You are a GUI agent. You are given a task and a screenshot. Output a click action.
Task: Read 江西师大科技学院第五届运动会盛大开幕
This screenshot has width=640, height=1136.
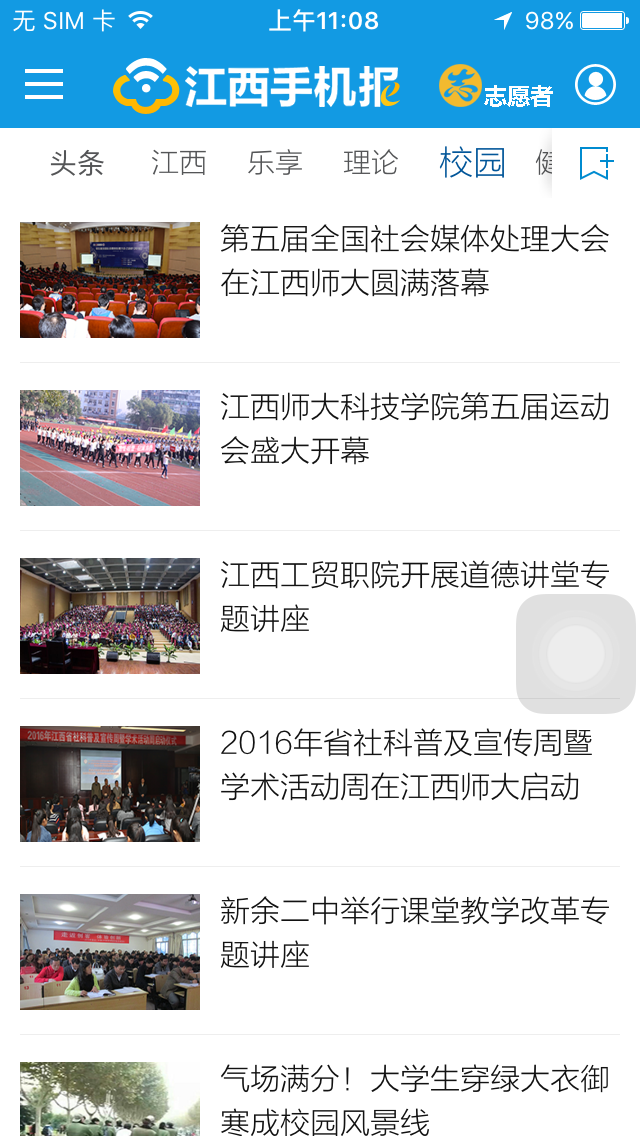(414, 429)
